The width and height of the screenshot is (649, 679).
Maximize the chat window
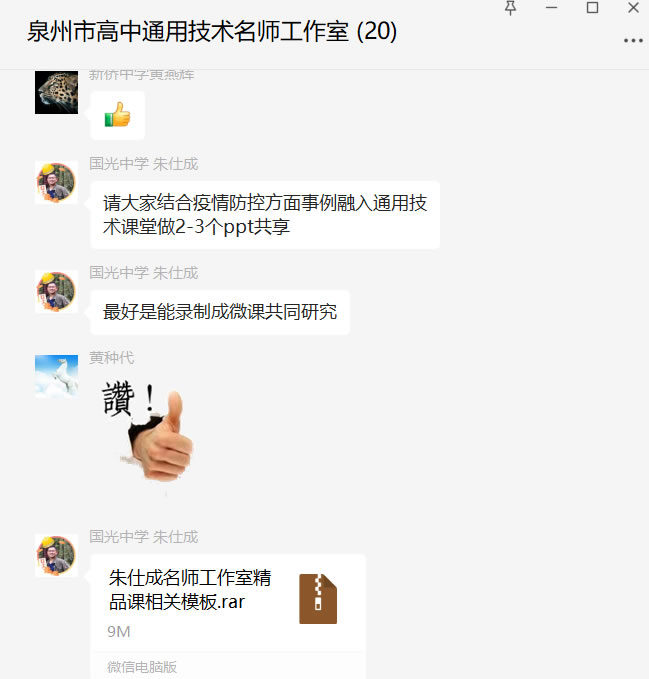click(592, 8)
